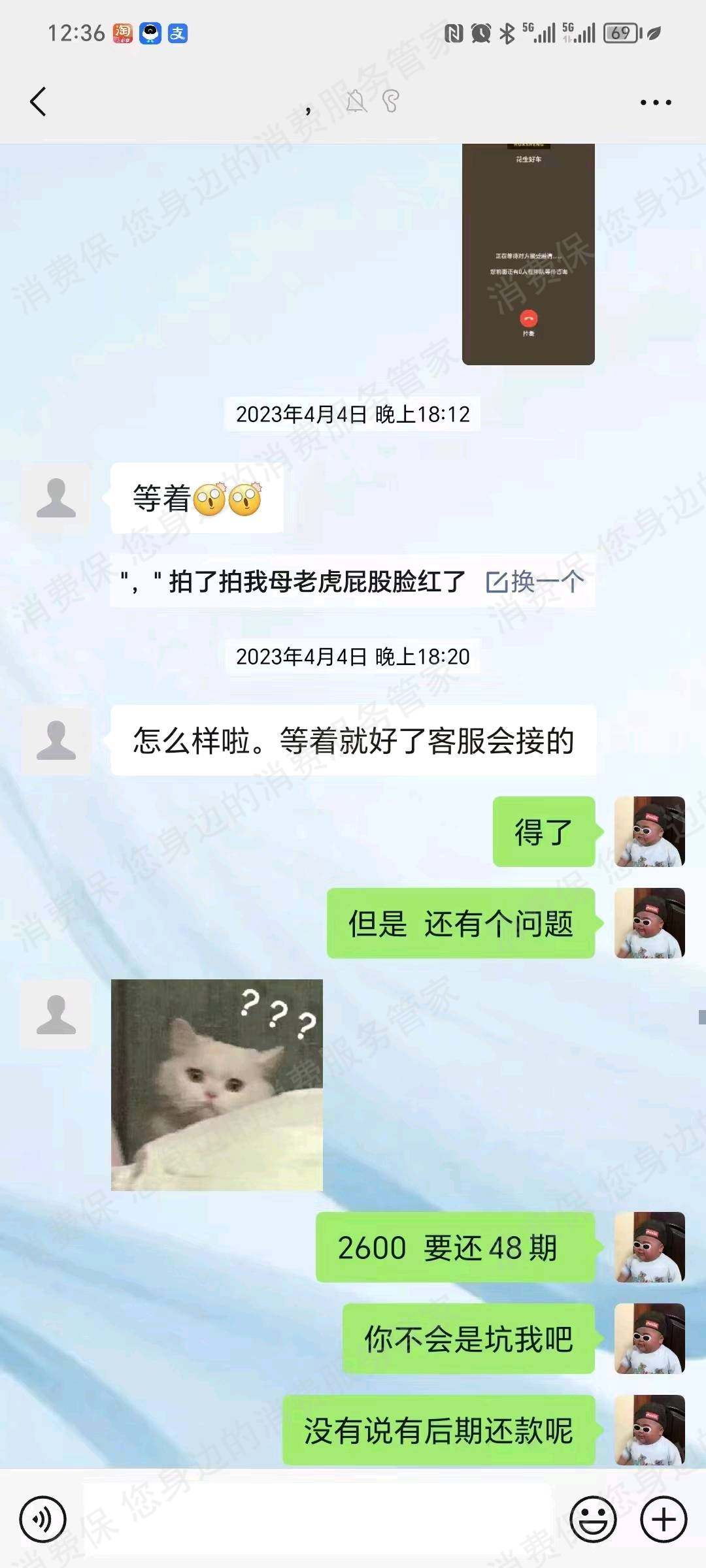Open my avatar beside 得了
The width and height of the screenshot is (706, 1568).
[x=649, y=832]
